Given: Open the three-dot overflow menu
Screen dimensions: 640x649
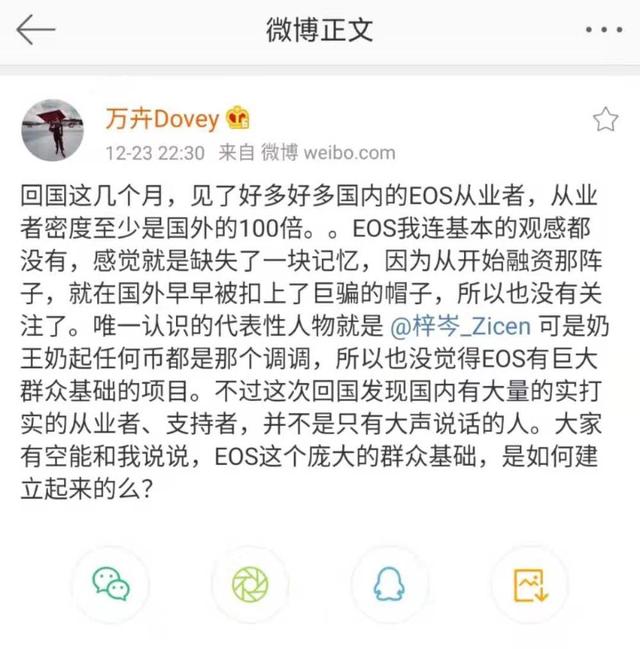Looking at the screenshot, I should coord(602,30).
